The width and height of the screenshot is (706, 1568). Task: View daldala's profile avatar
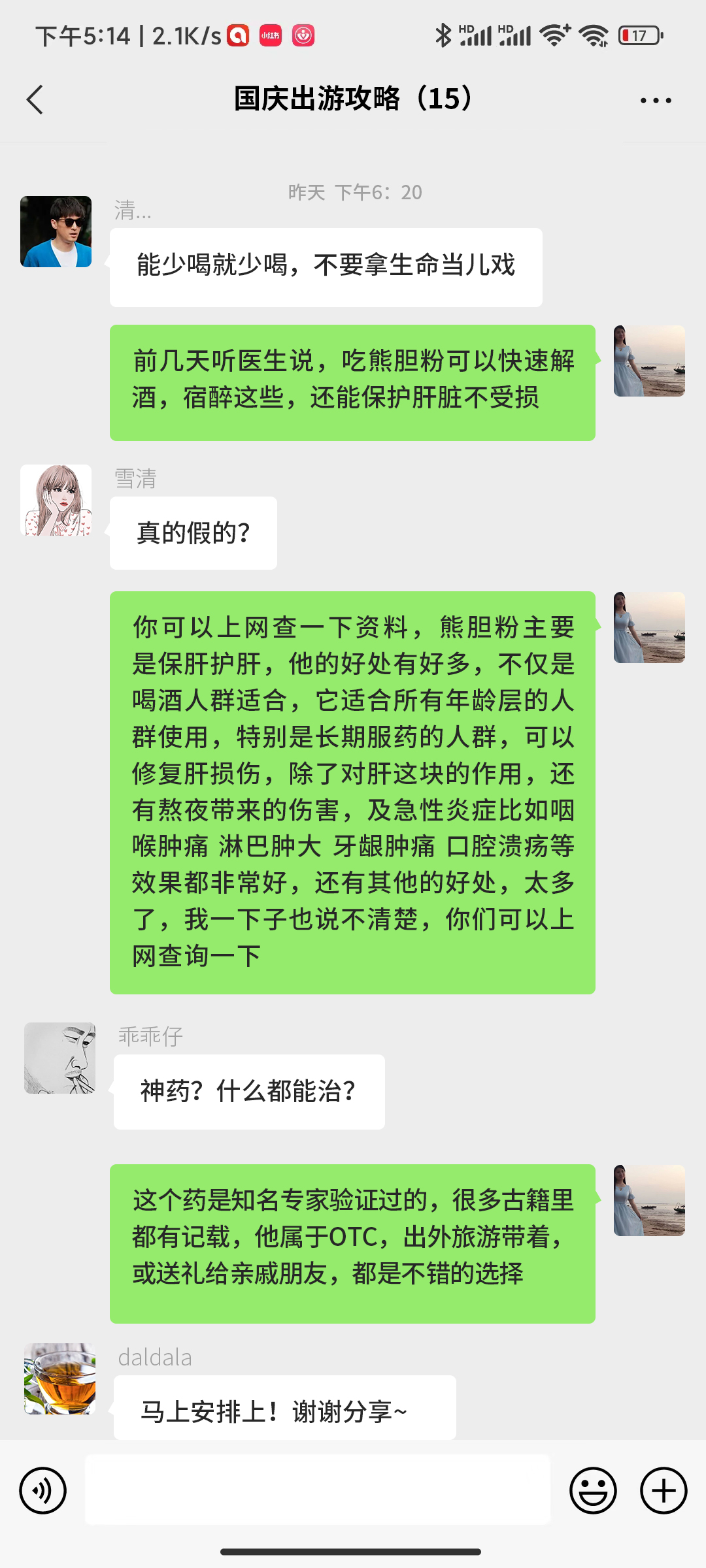pos(60,1379)
